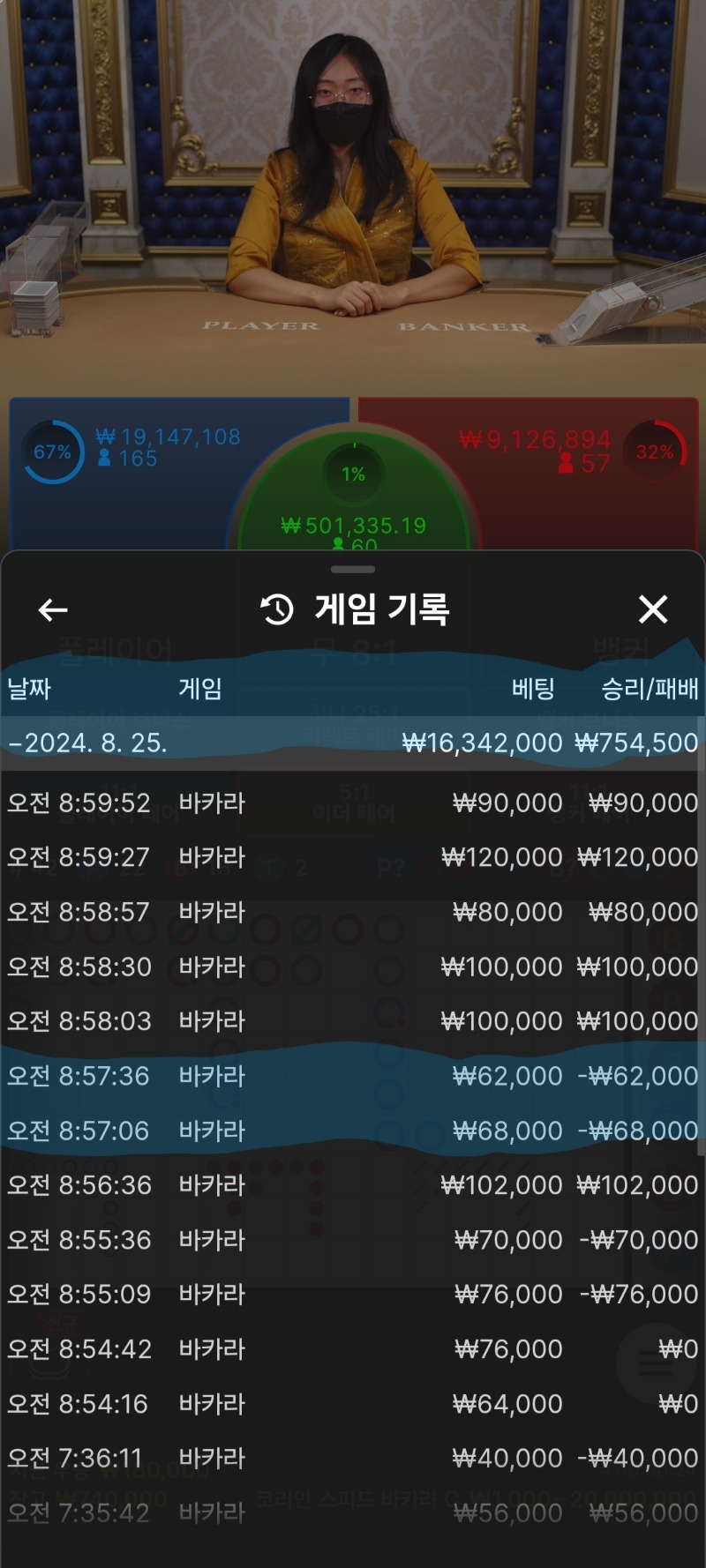Screen dimensions: 706x1568
Task: Open the 8:55:09 baccarat record
Action: (x=353, y=1295)
